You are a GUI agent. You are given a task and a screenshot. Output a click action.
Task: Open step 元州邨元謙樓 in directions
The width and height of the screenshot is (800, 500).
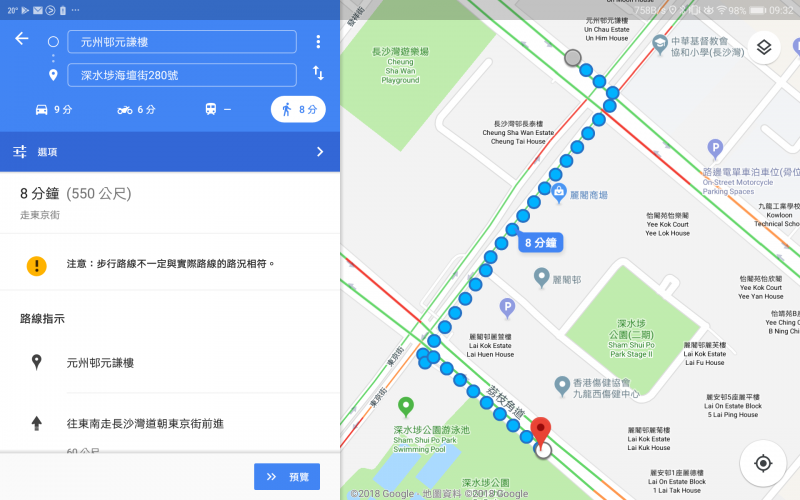[x=170, y=363]
